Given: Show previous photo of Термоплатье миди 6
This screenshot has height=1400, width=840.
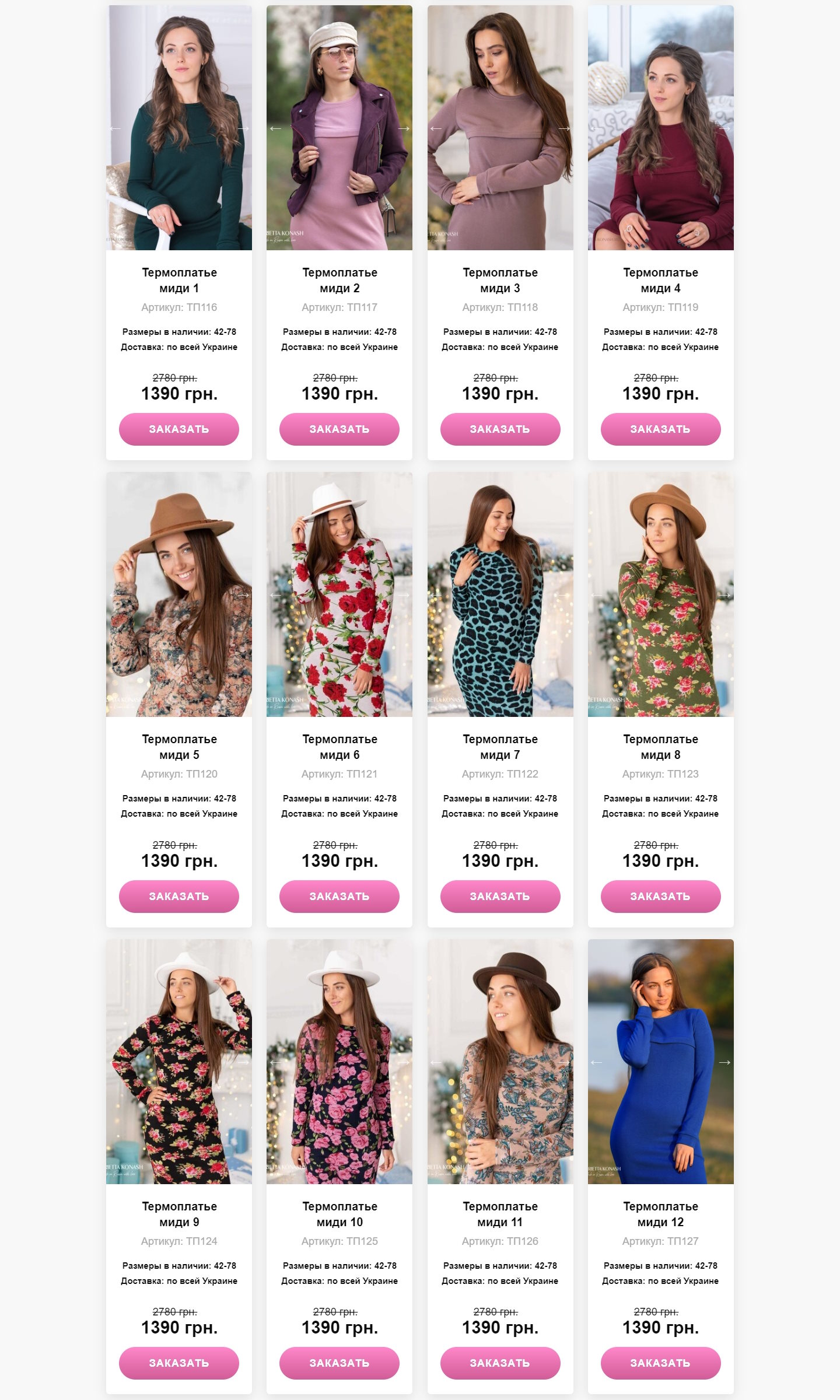Looking at the screenshot, I should click(275, 595).
